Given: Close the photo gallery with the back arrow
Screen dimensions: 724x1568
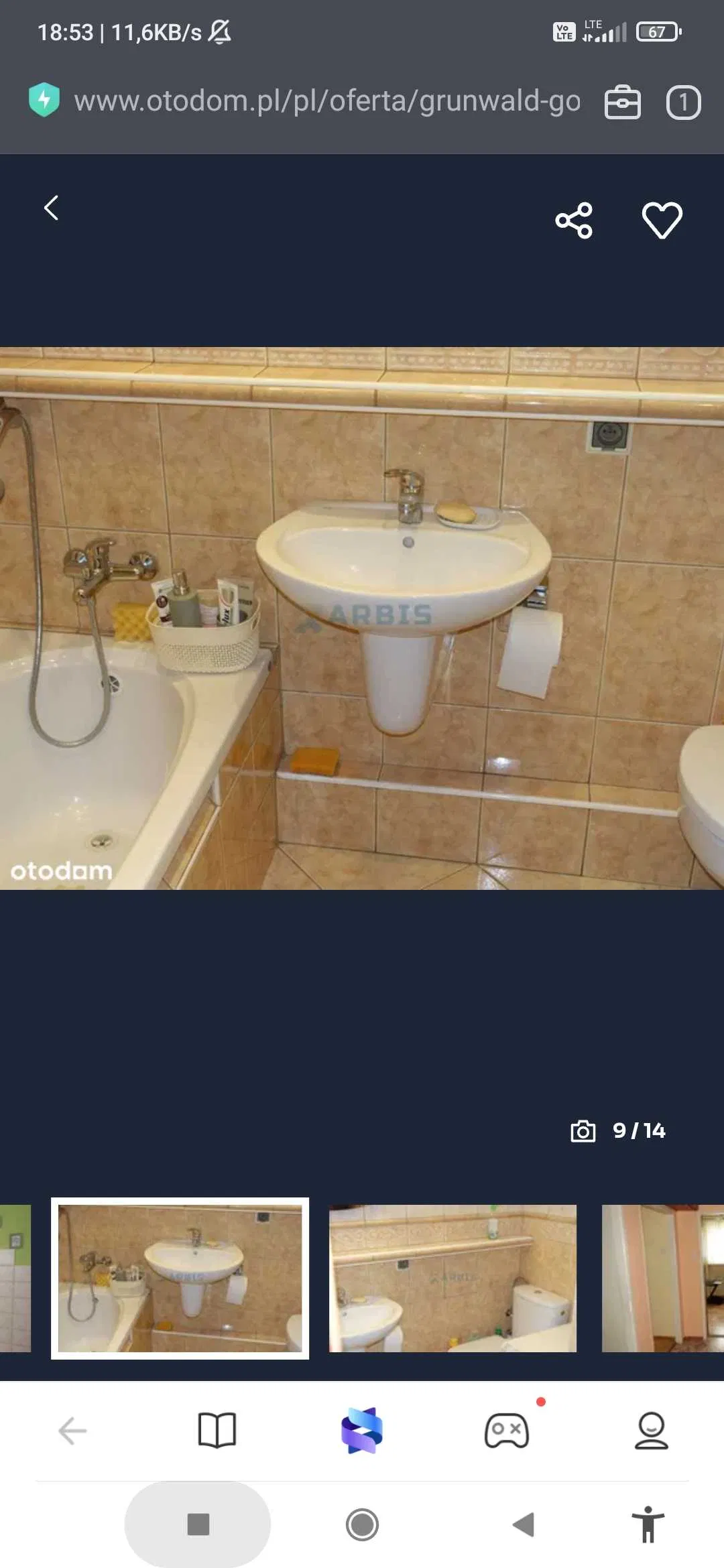Looking at the screenshot, I should point(51,208).
